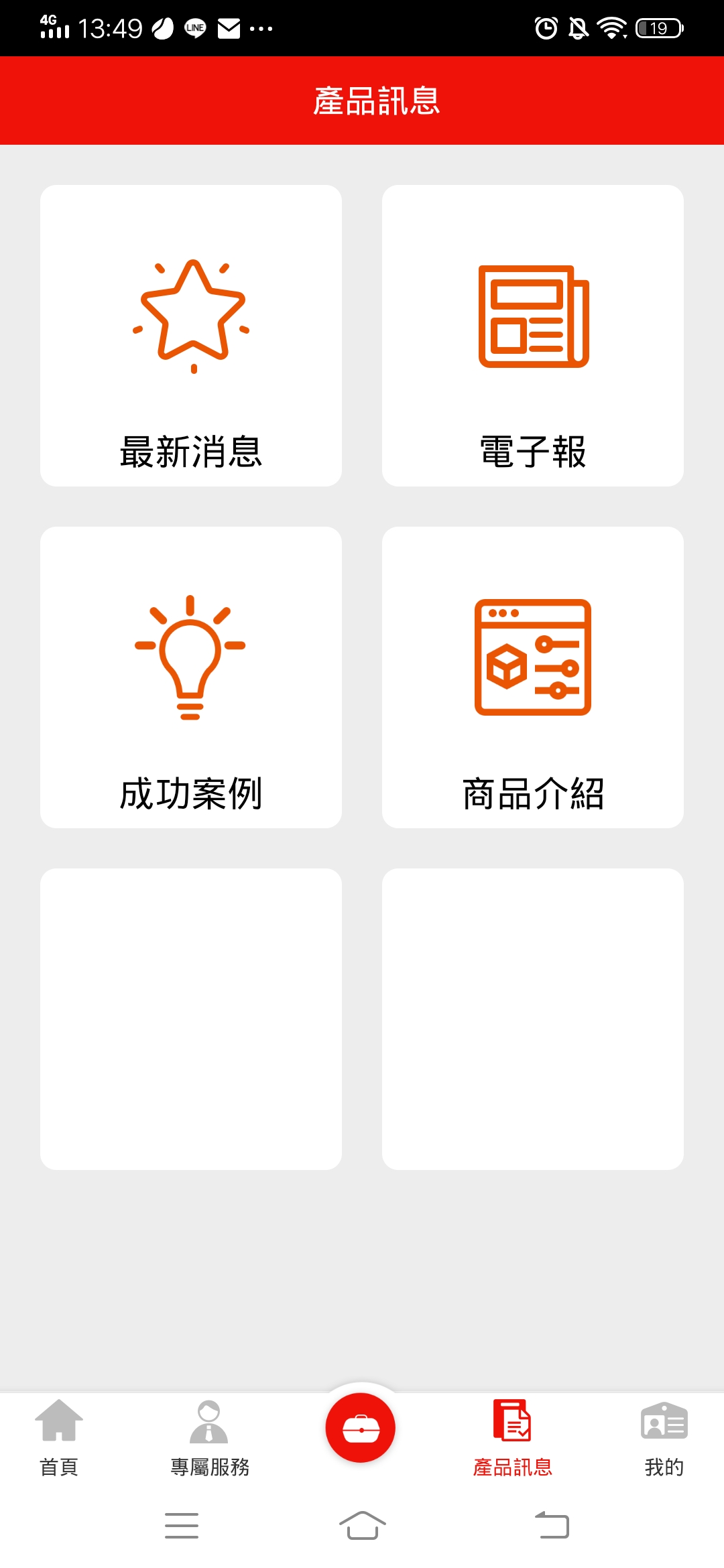Open 電子報 via the newspaper icon
The width and height of the screenshot is (724, 1568).
tap(533, 315)
